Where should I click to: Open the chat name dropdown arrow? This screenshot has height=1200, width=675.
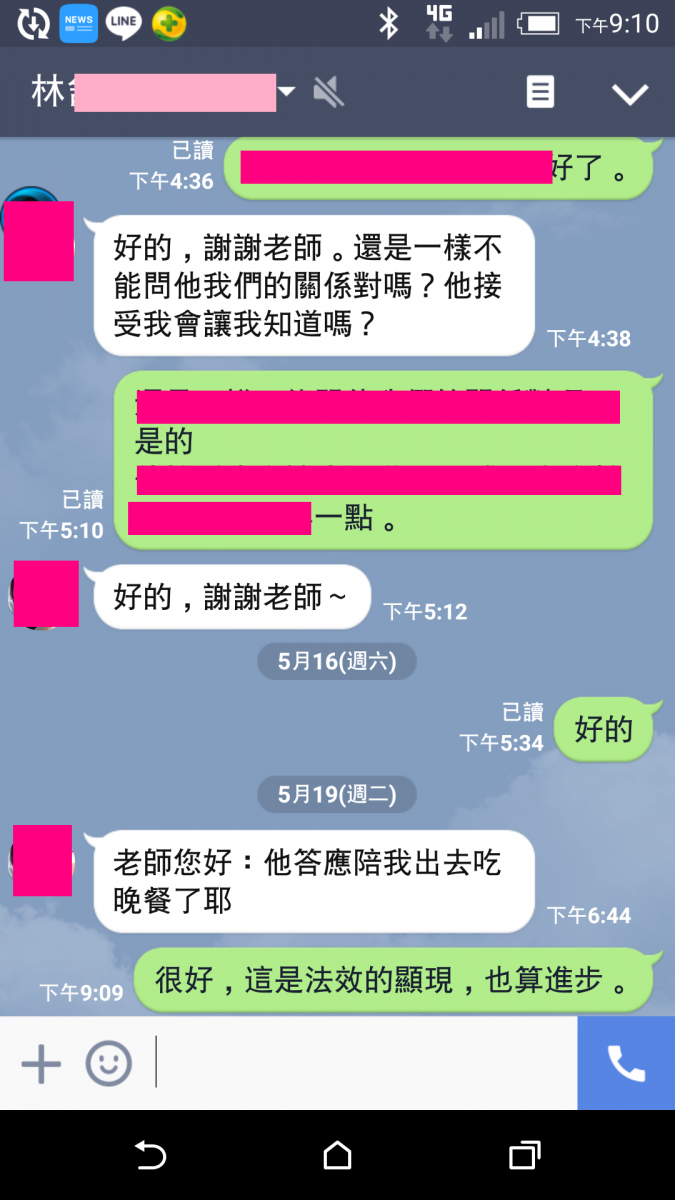(x=287, y=92)
